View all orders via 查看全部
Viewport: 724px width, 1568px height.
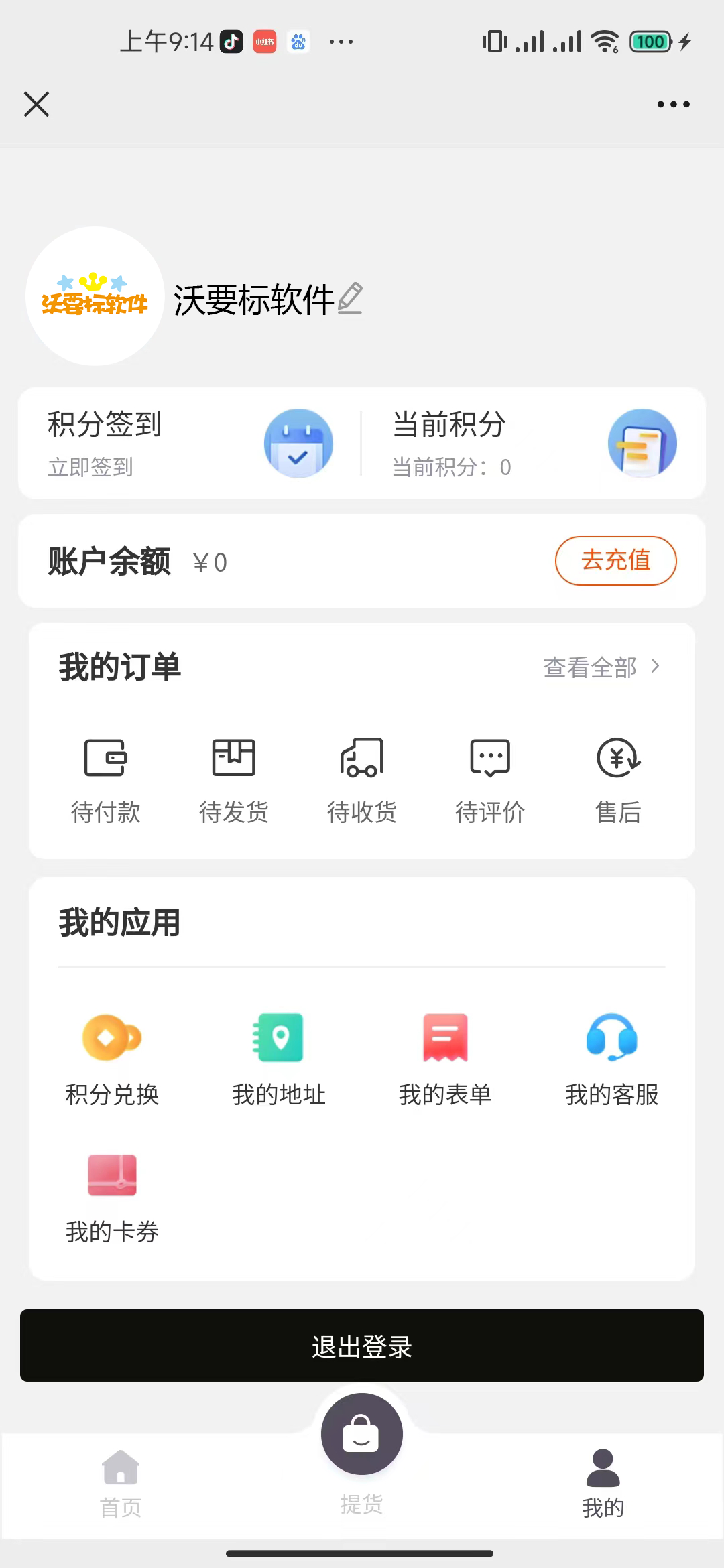[x=601, y=667]
